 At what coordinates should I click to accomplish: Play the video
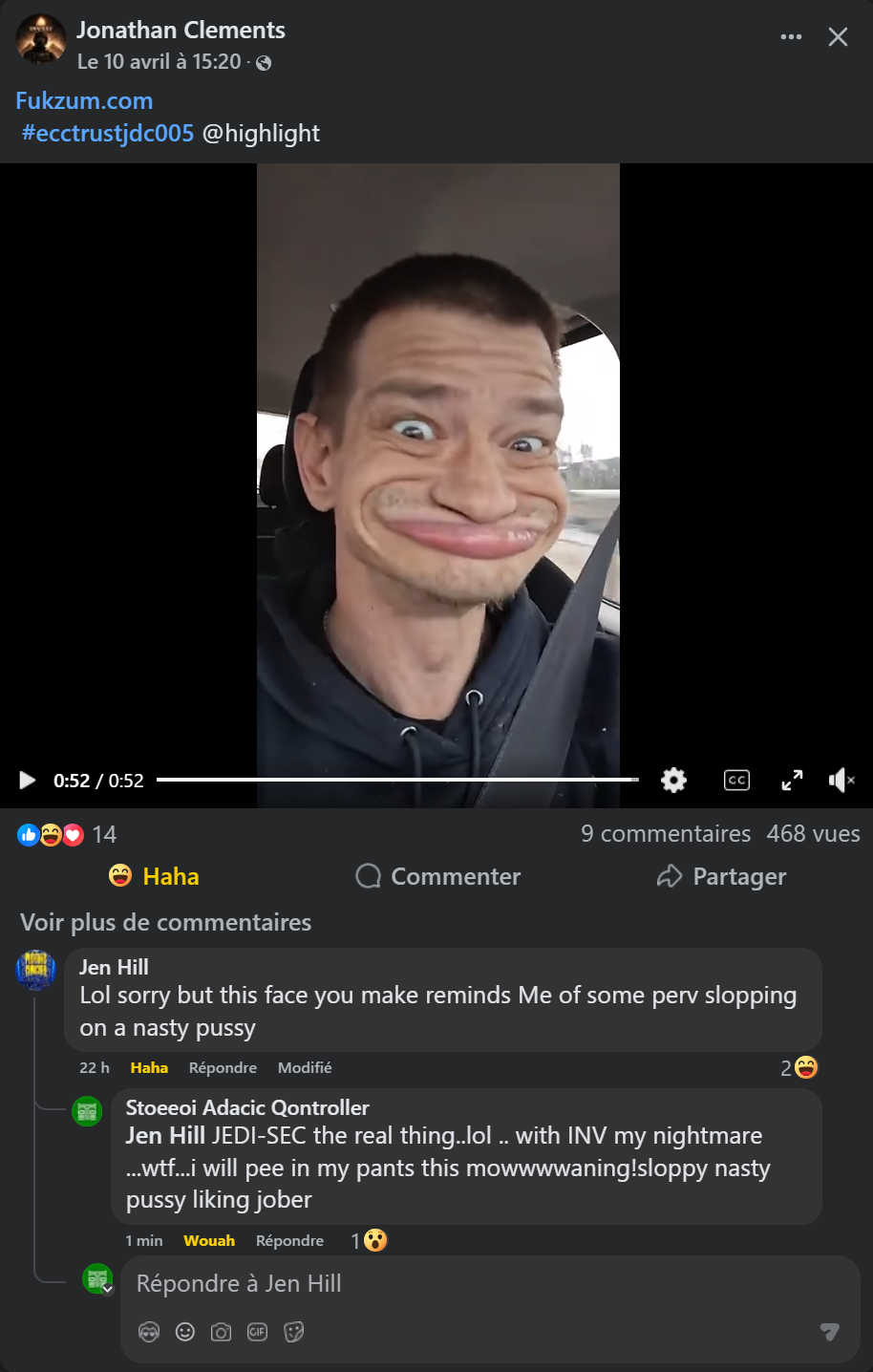pos(28,781)
